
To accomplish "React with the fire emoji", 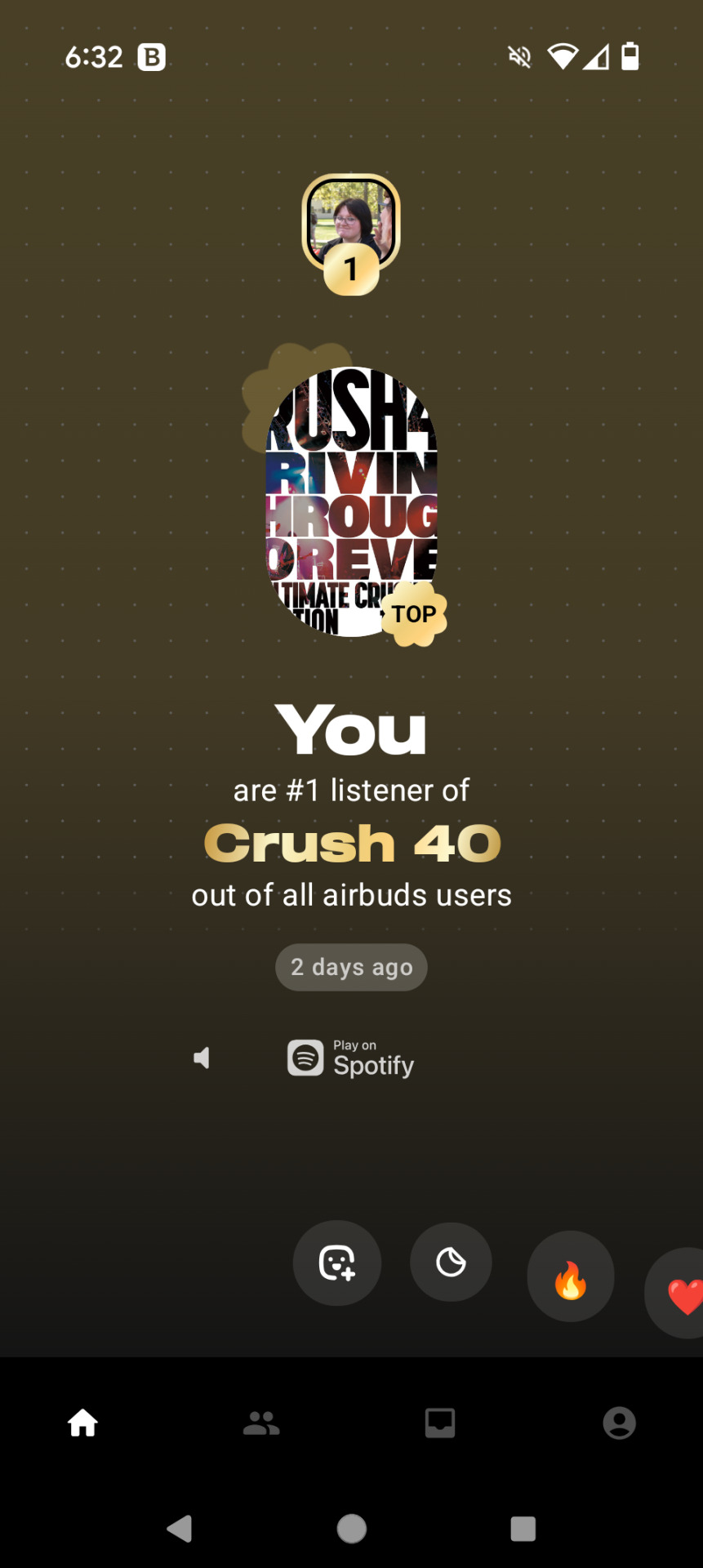I will click(x=570, y=1276).
